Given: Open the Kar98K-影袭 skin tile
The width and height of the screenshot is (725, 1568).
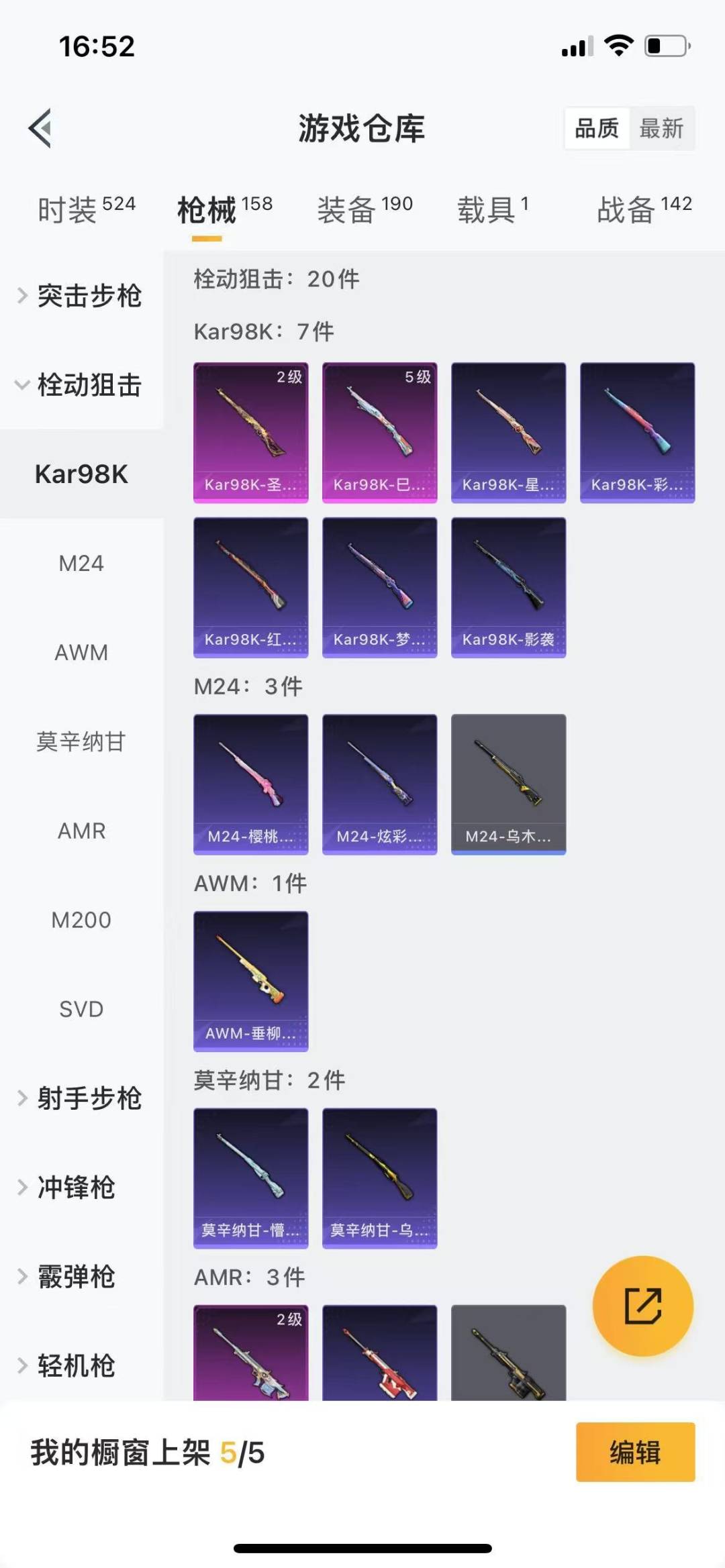Looking at the screenshot, I should (x=508, y=587).
